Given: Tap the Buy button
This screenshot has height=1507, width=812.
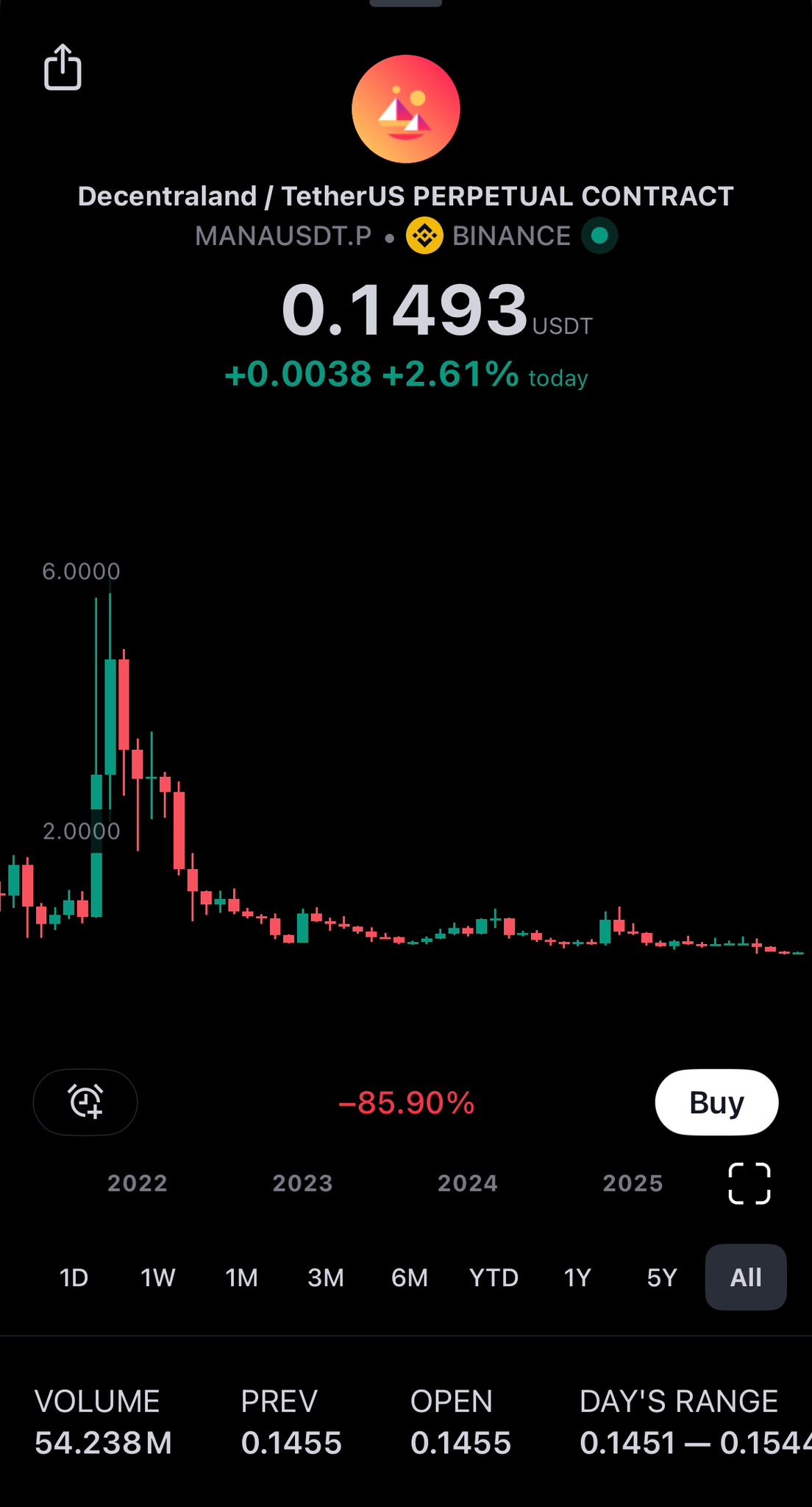Looking at the screenshot, I should [x=716, y=1102].
